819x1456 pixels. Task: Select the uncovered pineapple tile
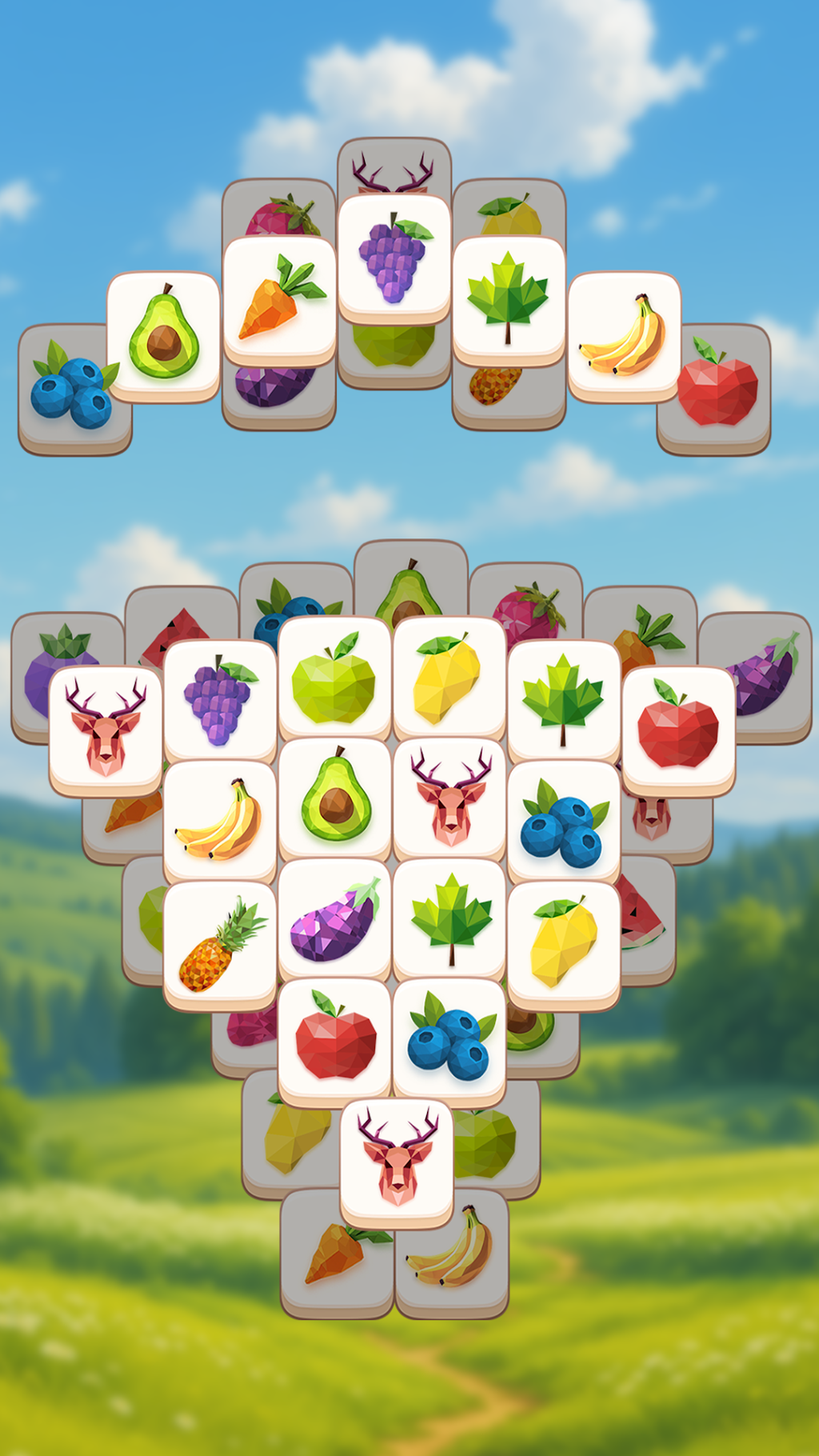[x=220, y=946]
